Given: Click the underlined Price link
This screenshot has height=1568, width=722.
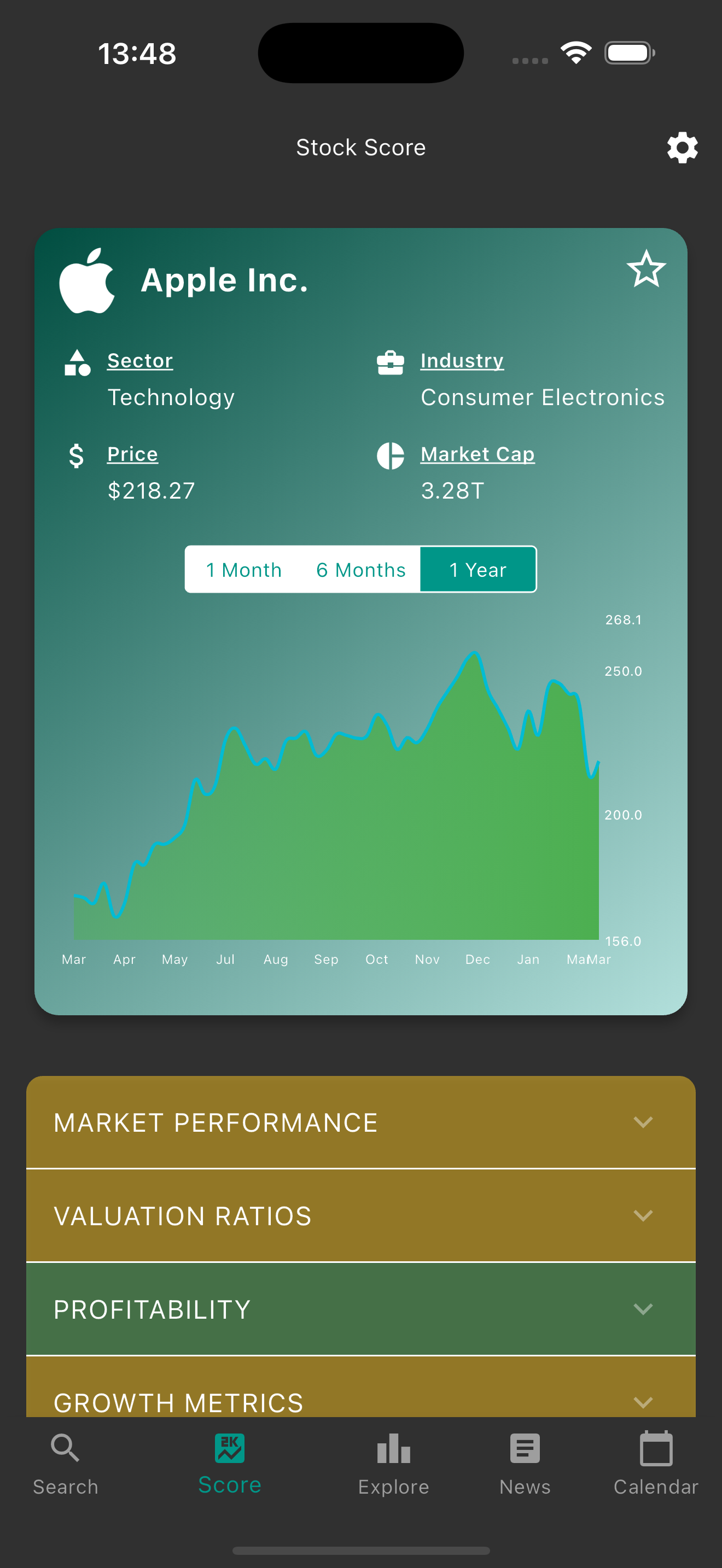Looking at the screenshot, I should (x=132, y=453).
